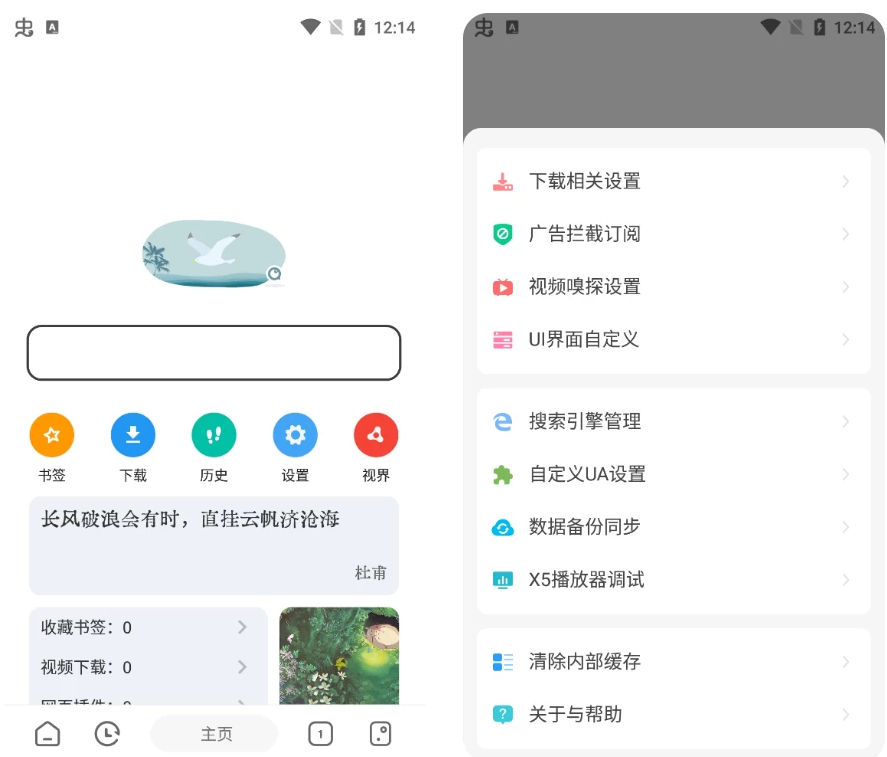Open 数据备份同步
Image resolution: width=887 pixels, height=757 pixels.
pyautogui.click(x=673, y=527)
